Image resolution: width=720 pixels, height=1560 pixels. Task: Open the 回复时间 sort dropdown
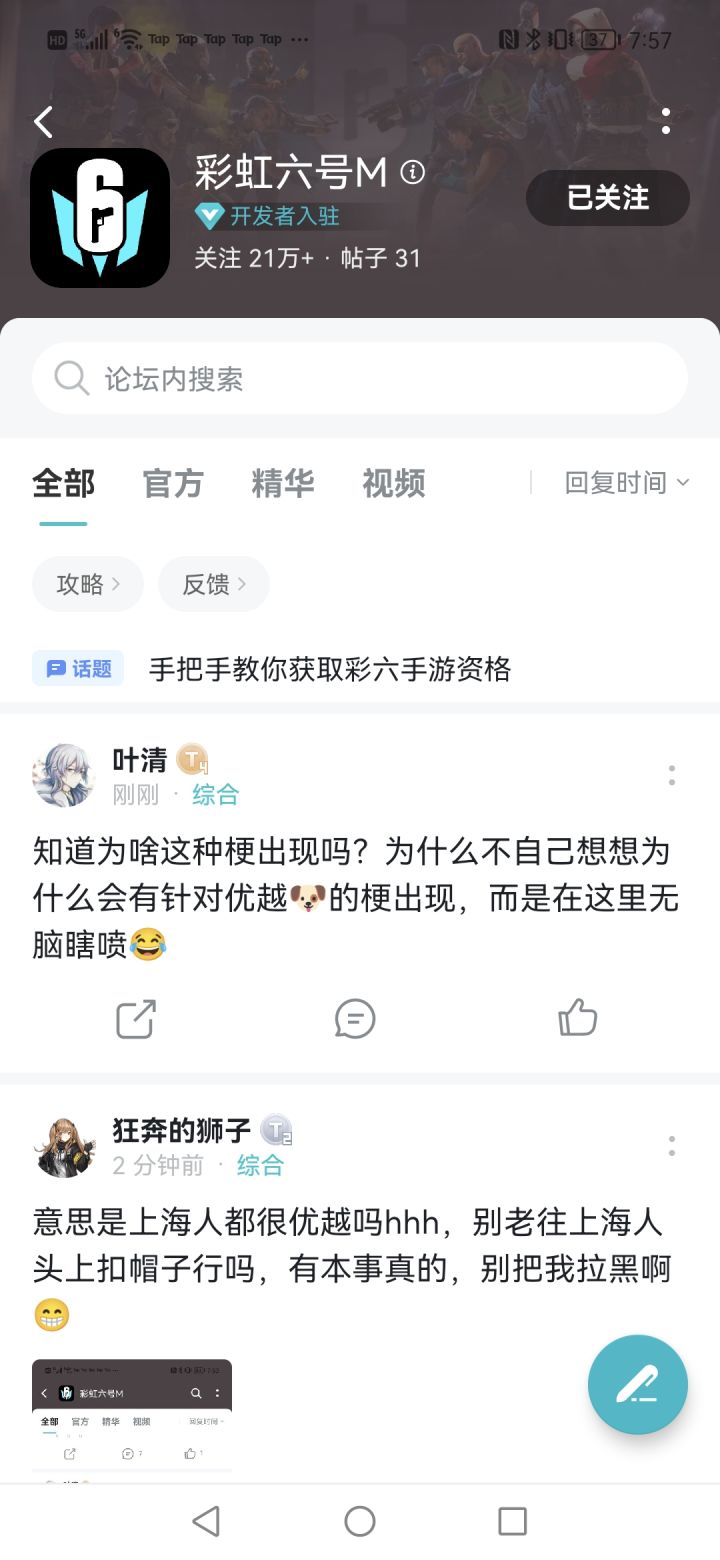[627, 484]
